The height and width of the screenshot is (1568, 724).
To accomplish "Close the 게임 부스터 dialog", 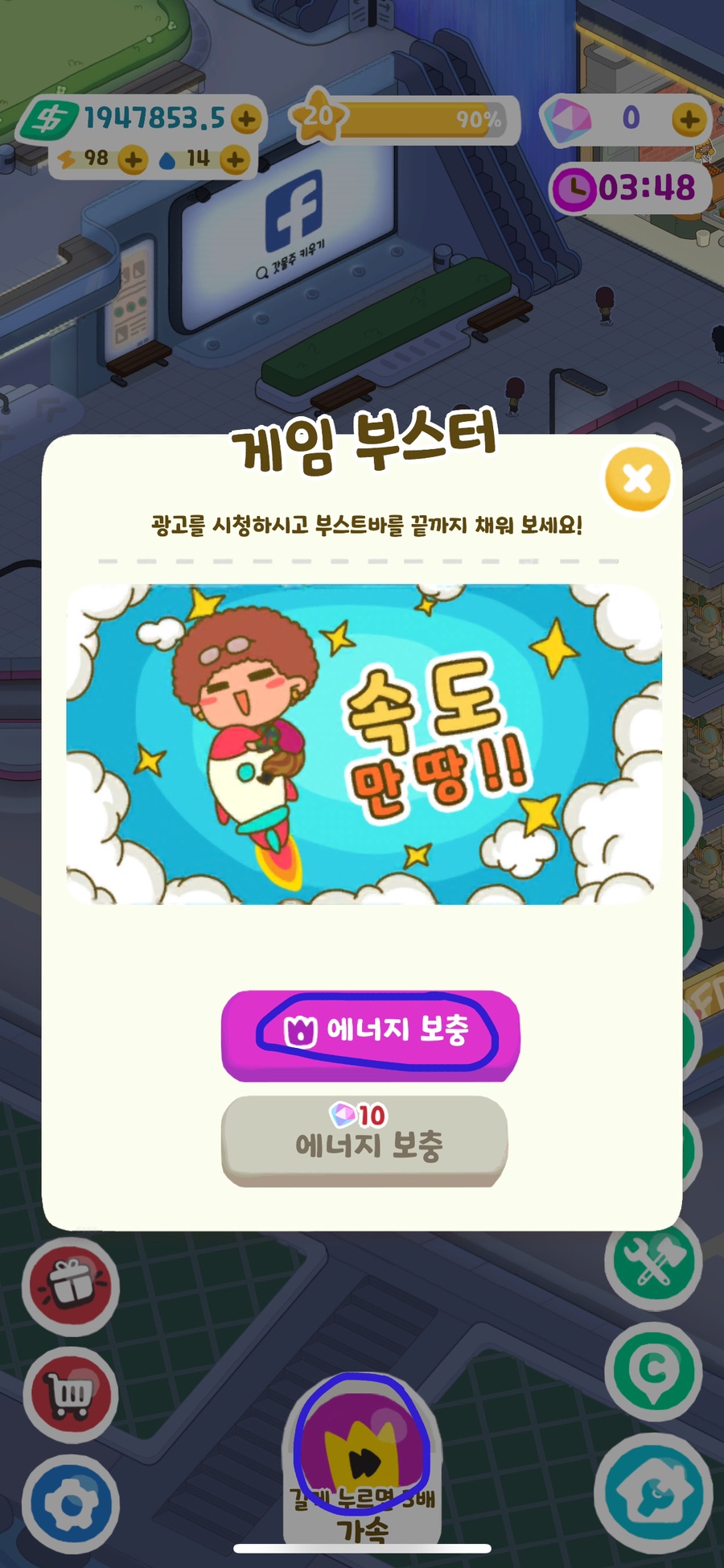I will pyautogui.click(x=637, y=480).
